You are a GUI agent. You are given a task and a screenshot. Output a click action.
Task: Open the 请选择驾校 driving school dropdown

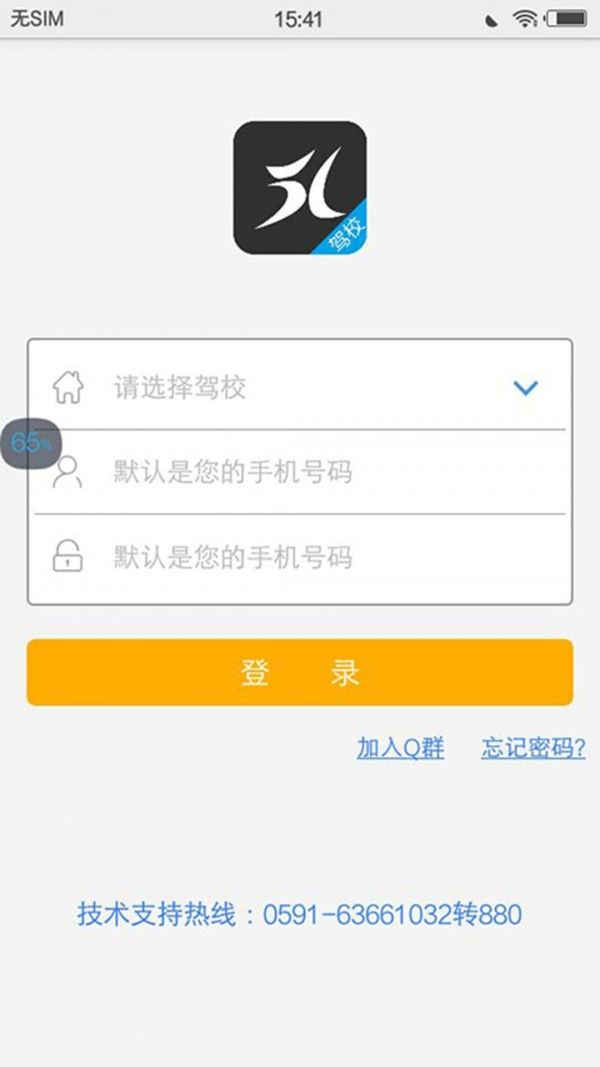coord(299,388)
